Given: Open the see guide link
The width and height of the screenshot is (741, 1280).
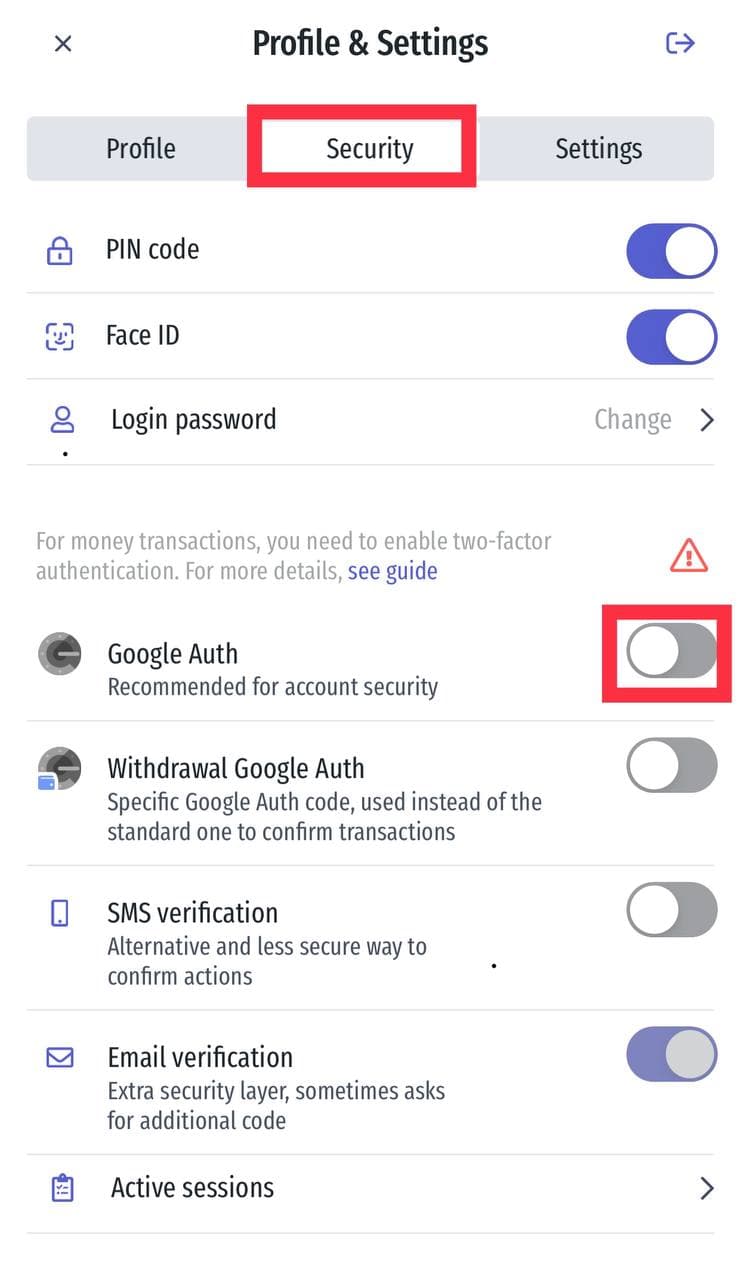Looking at the screenshot, I should (x=392, y=572).
